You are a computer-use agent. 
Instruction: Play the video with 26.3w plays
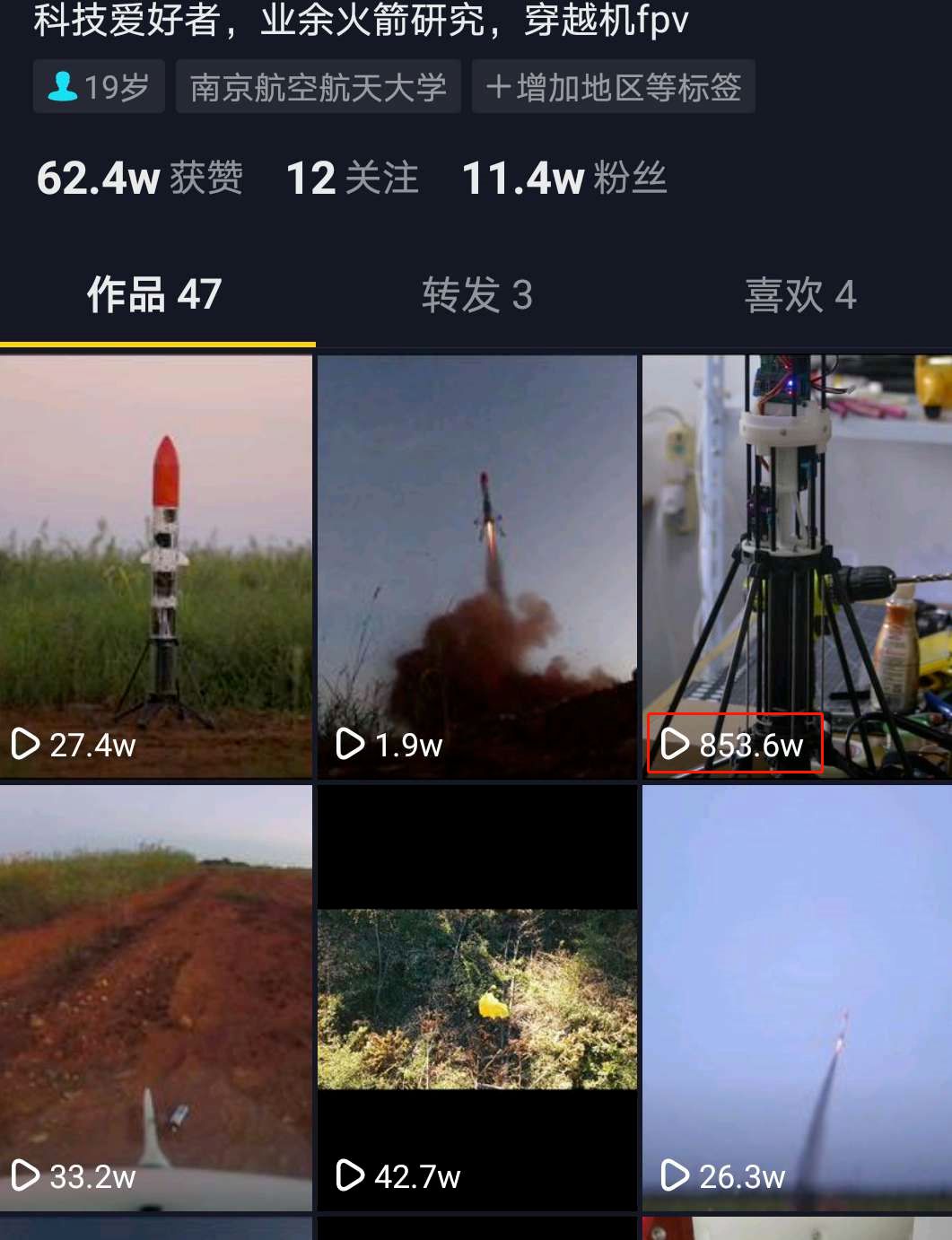point(797,996)
